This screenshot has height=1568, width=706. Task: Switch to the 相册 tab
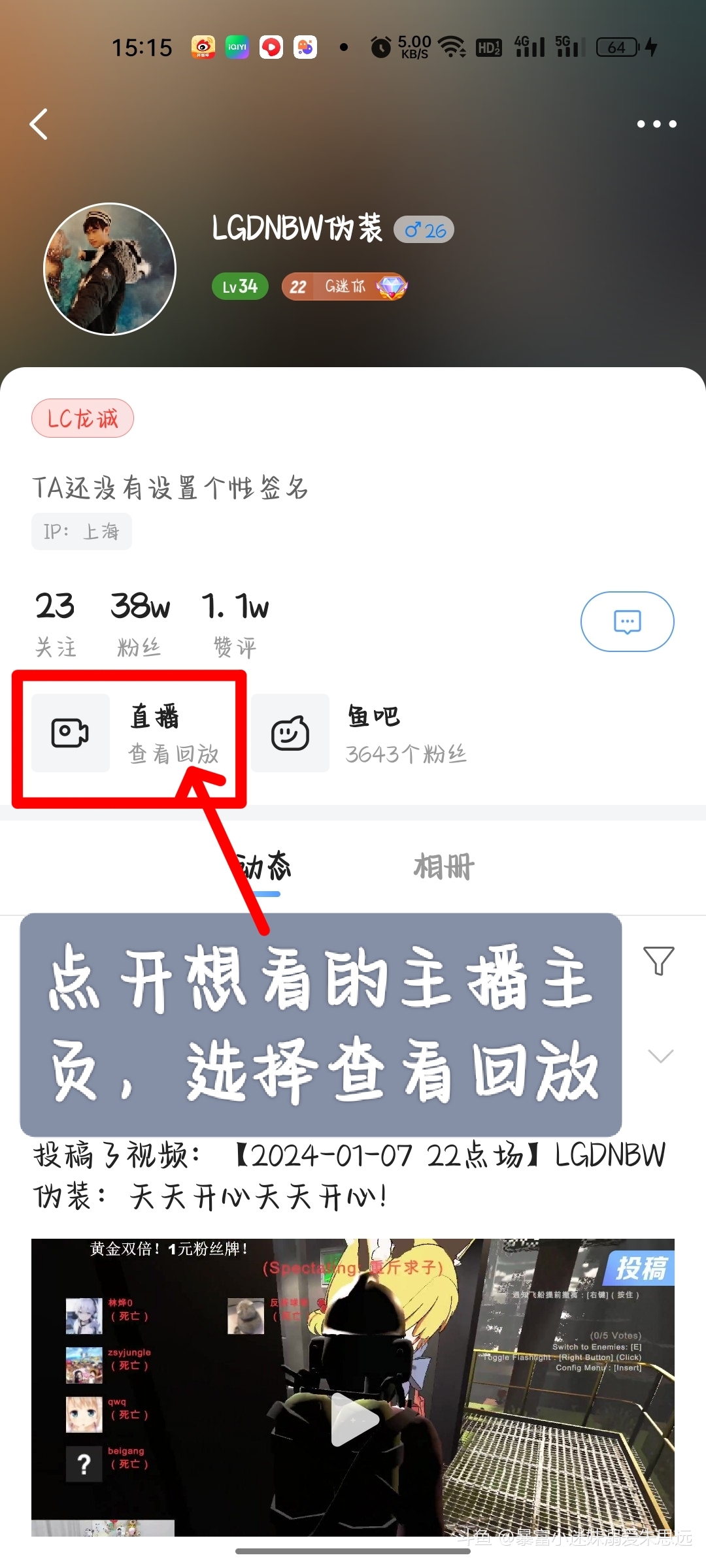[444, 867]
